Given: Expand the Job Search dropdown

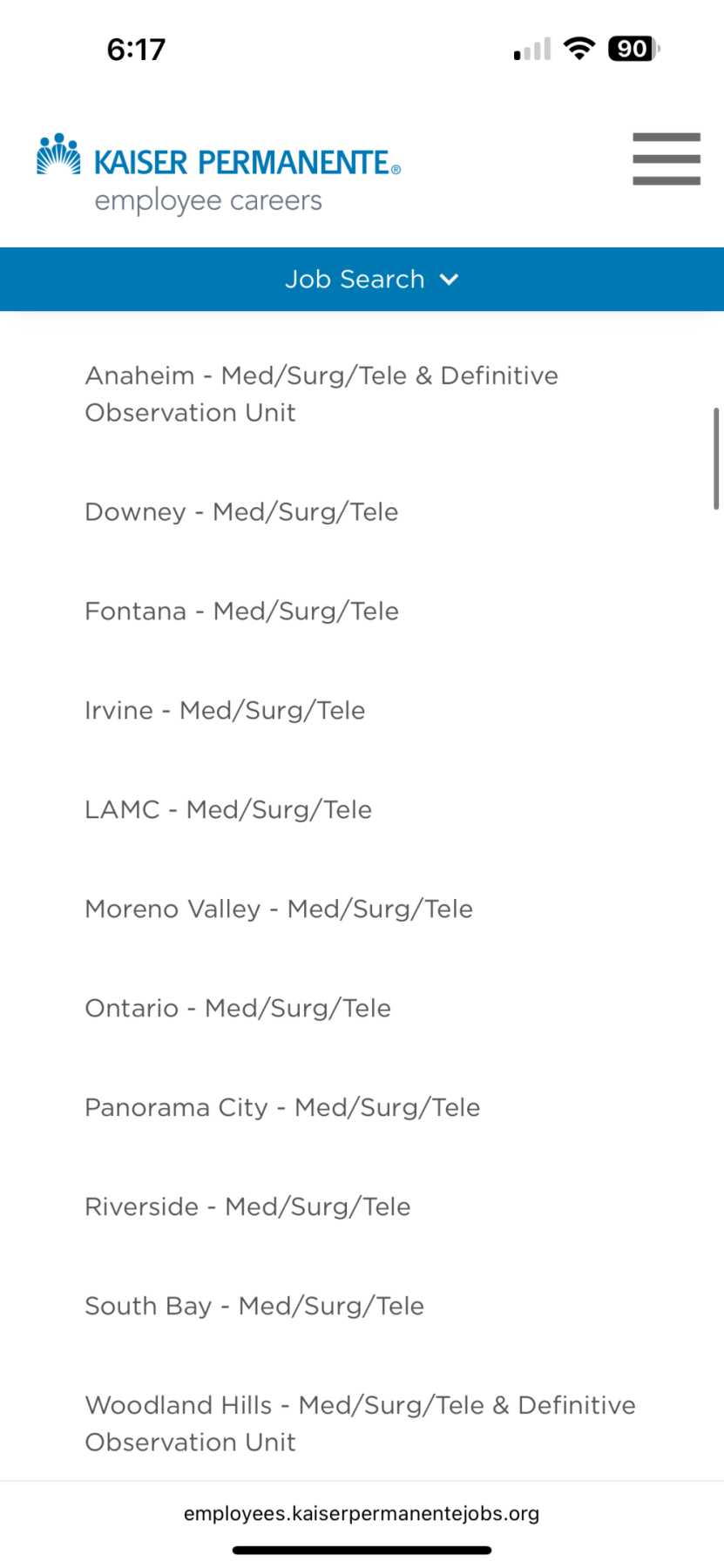Looking at the screenshot, I should tap(371, 280).
